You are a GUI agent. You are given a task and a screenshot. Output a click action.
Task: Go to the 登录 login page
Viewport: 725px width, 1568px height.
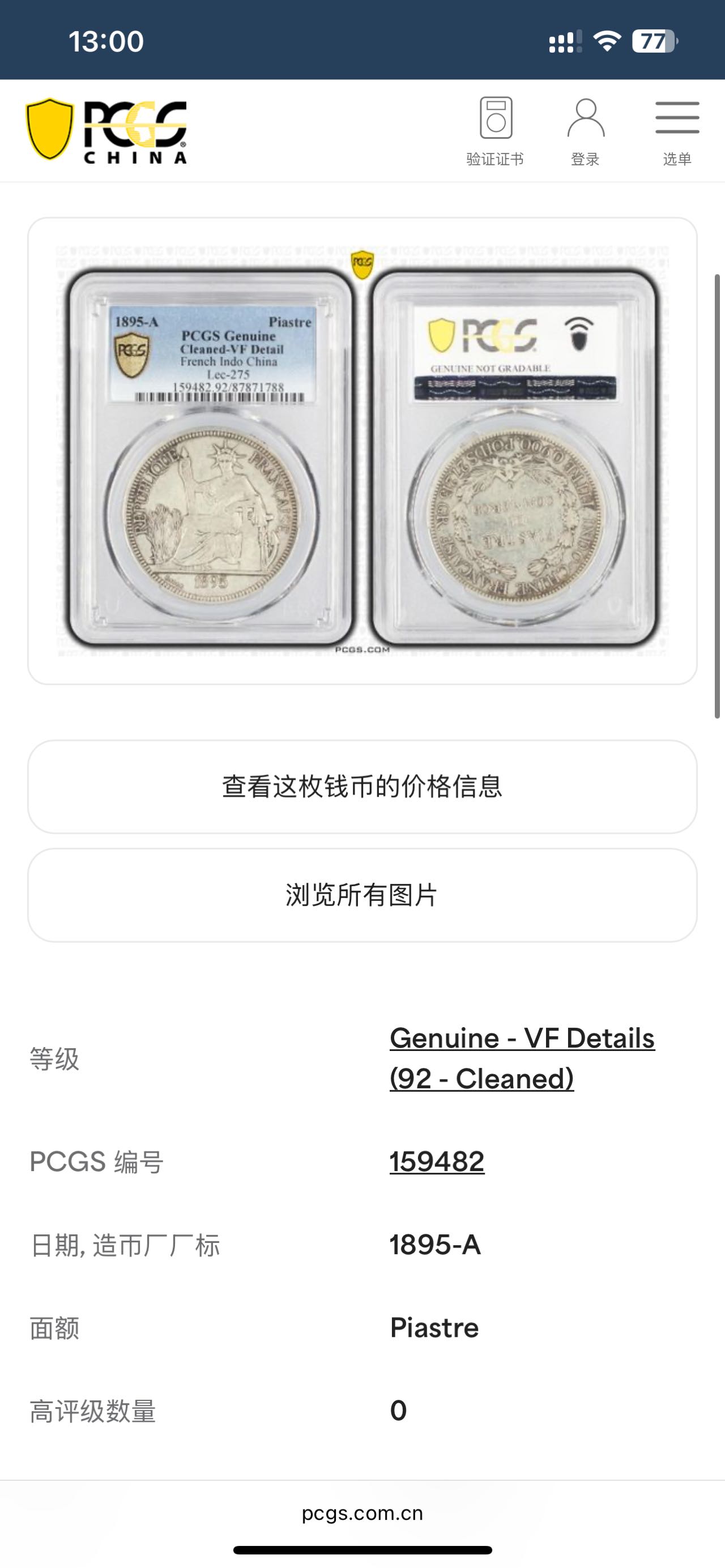(x=585, y=131)
